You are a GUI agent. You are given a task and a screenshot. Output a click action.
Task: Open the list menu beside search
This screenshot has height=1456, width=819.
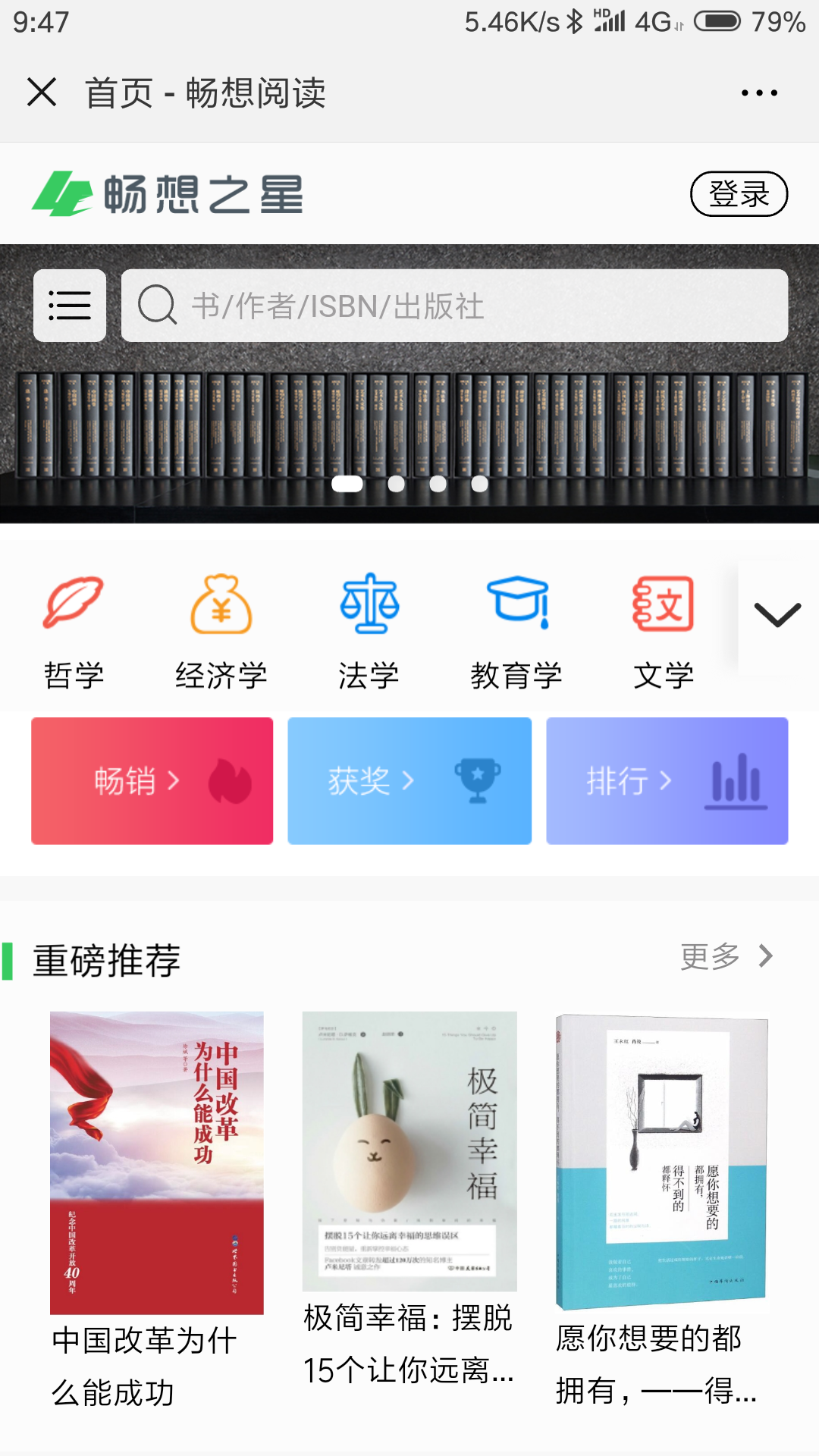[x=70, y=306]
